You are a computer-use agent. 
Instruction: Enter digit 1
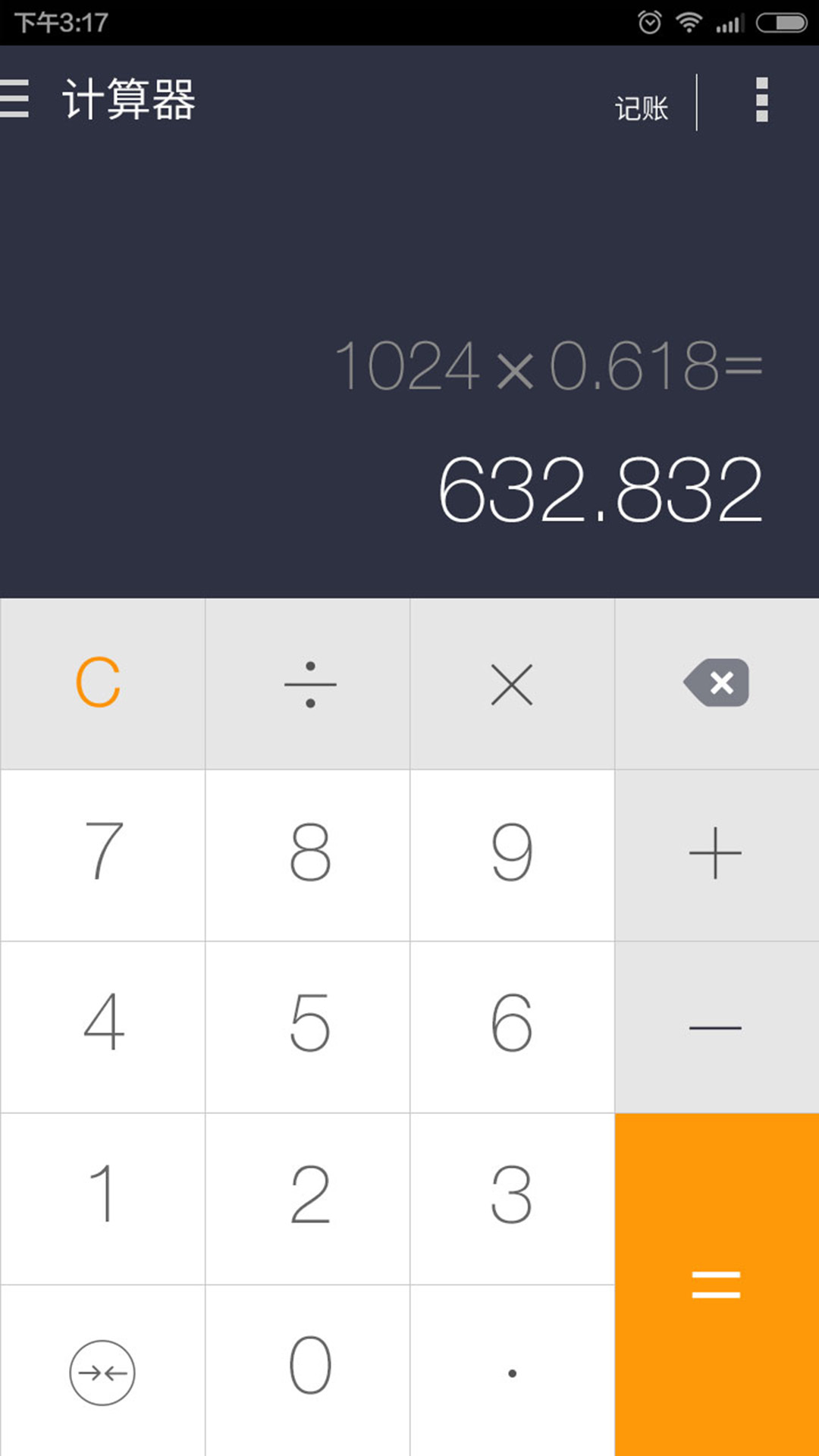pos(102,1198)
